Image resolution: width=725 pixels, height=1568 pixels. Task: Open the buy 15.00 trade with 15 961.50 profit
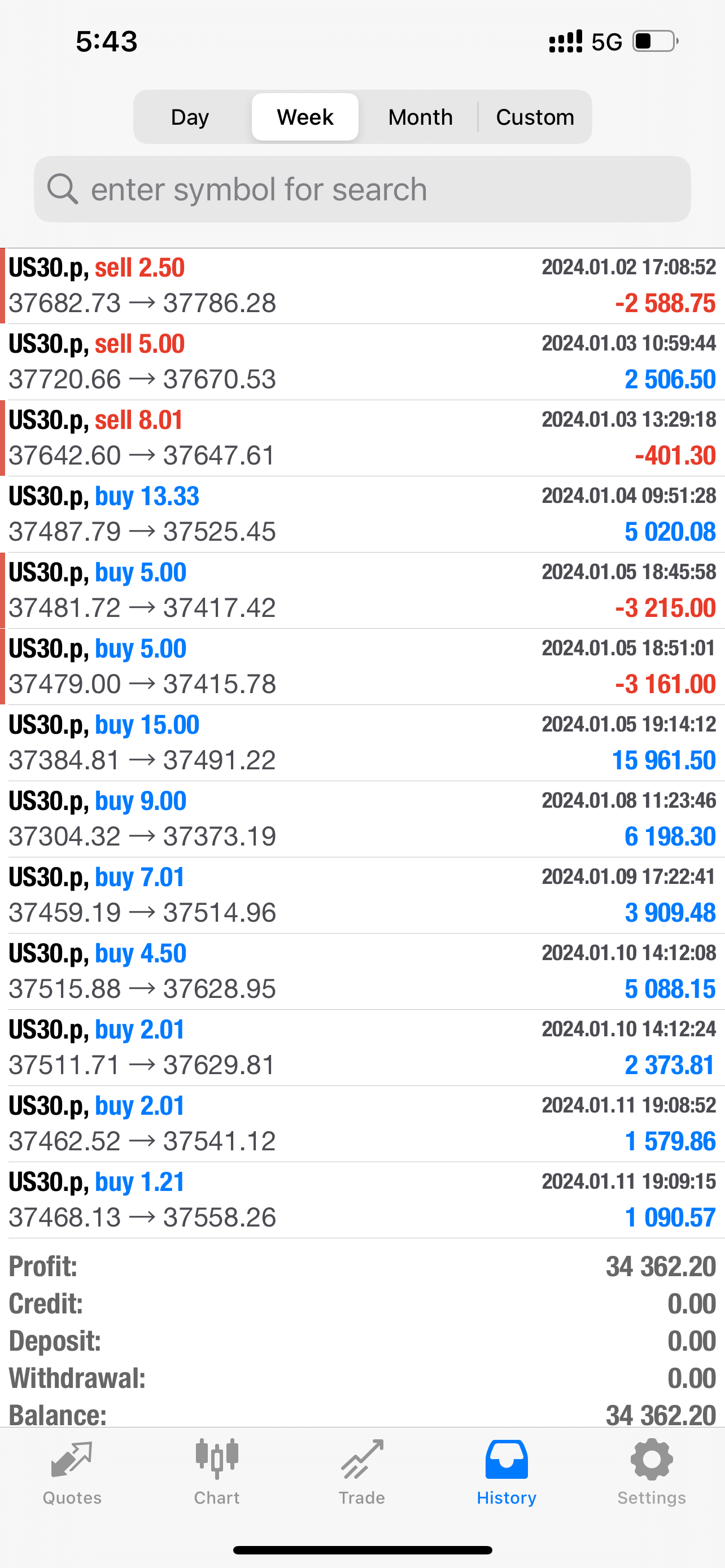click(362, 743)
